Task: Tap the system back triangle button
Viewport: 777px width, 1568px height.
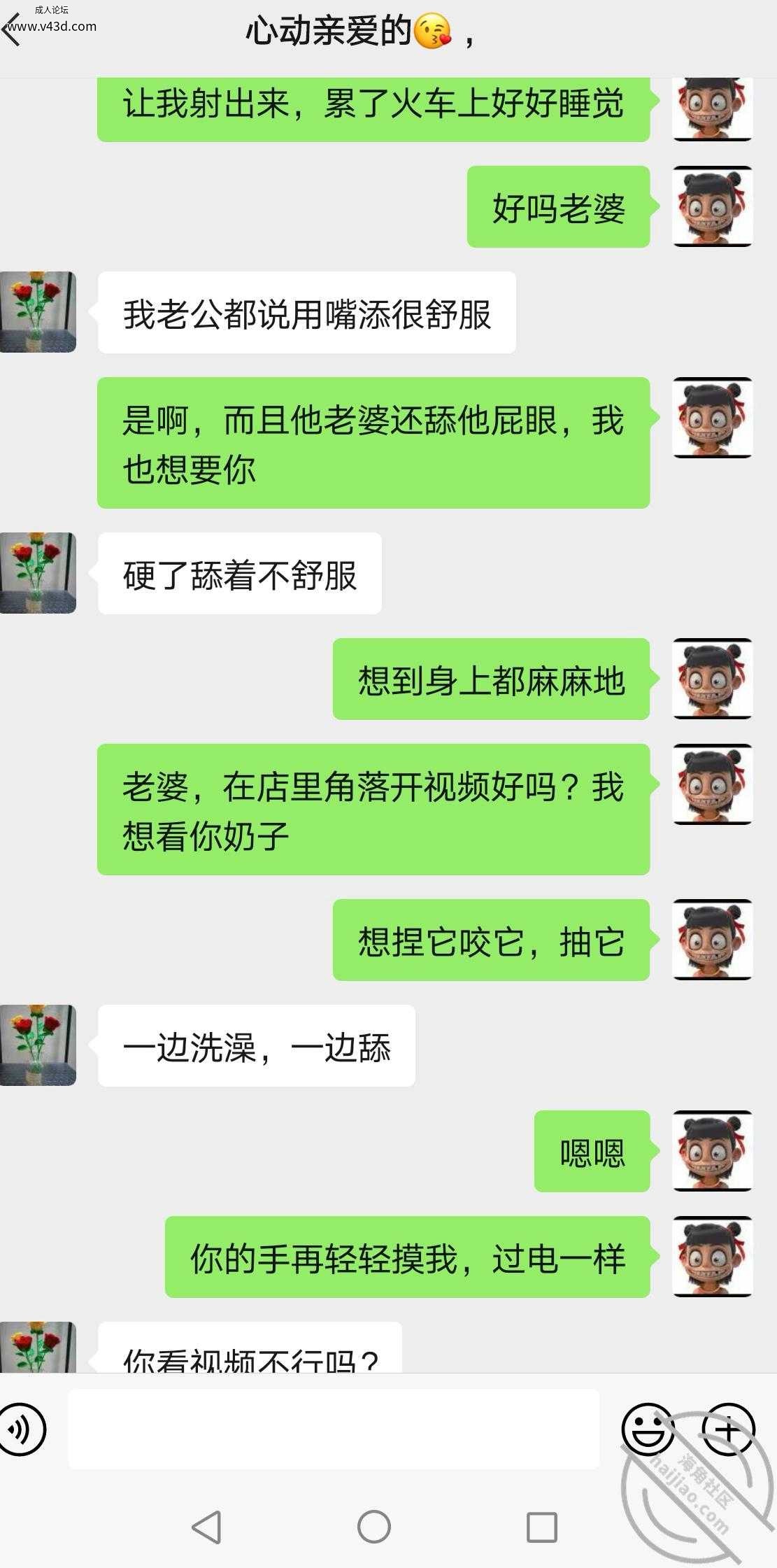Action: point(207,1527)
